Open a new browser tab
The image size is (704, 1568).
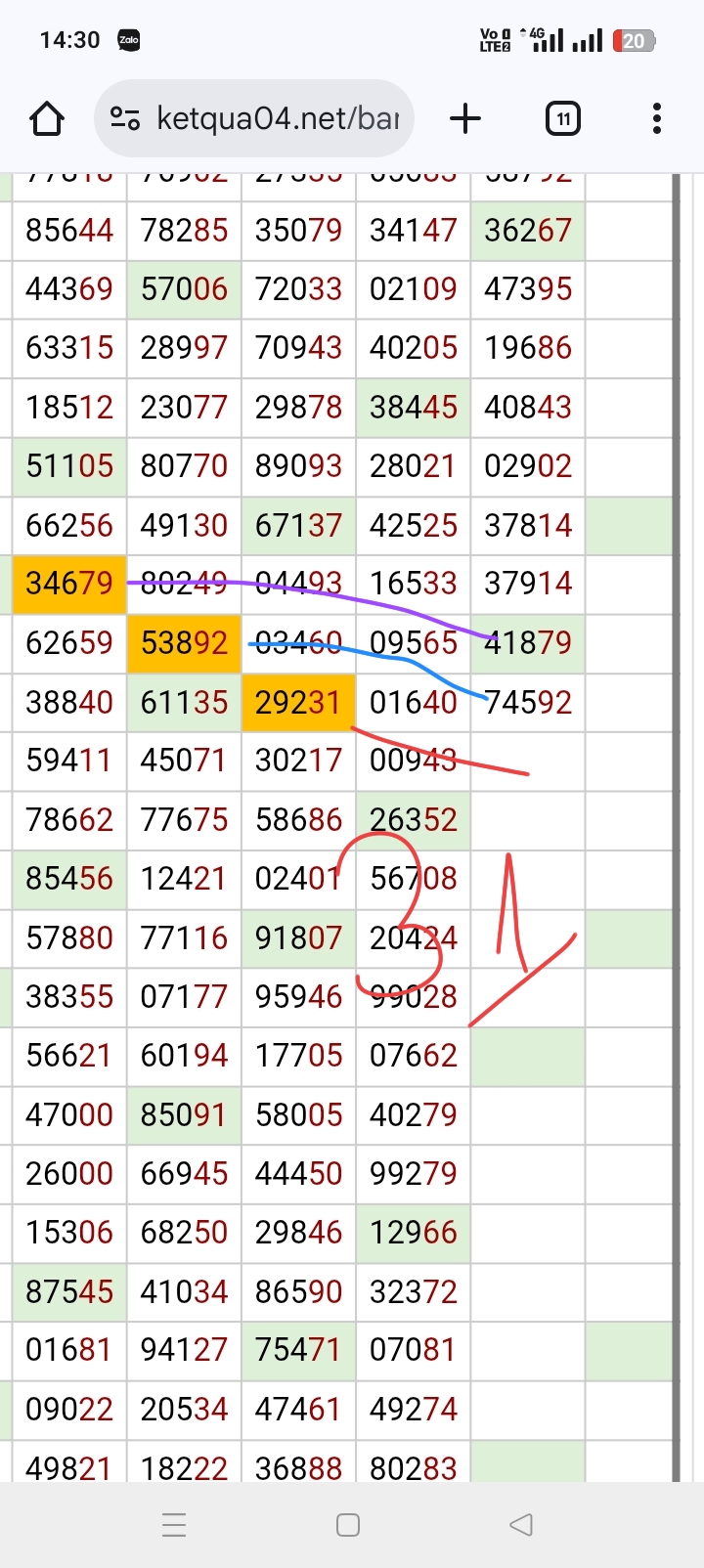coord(465,119)
